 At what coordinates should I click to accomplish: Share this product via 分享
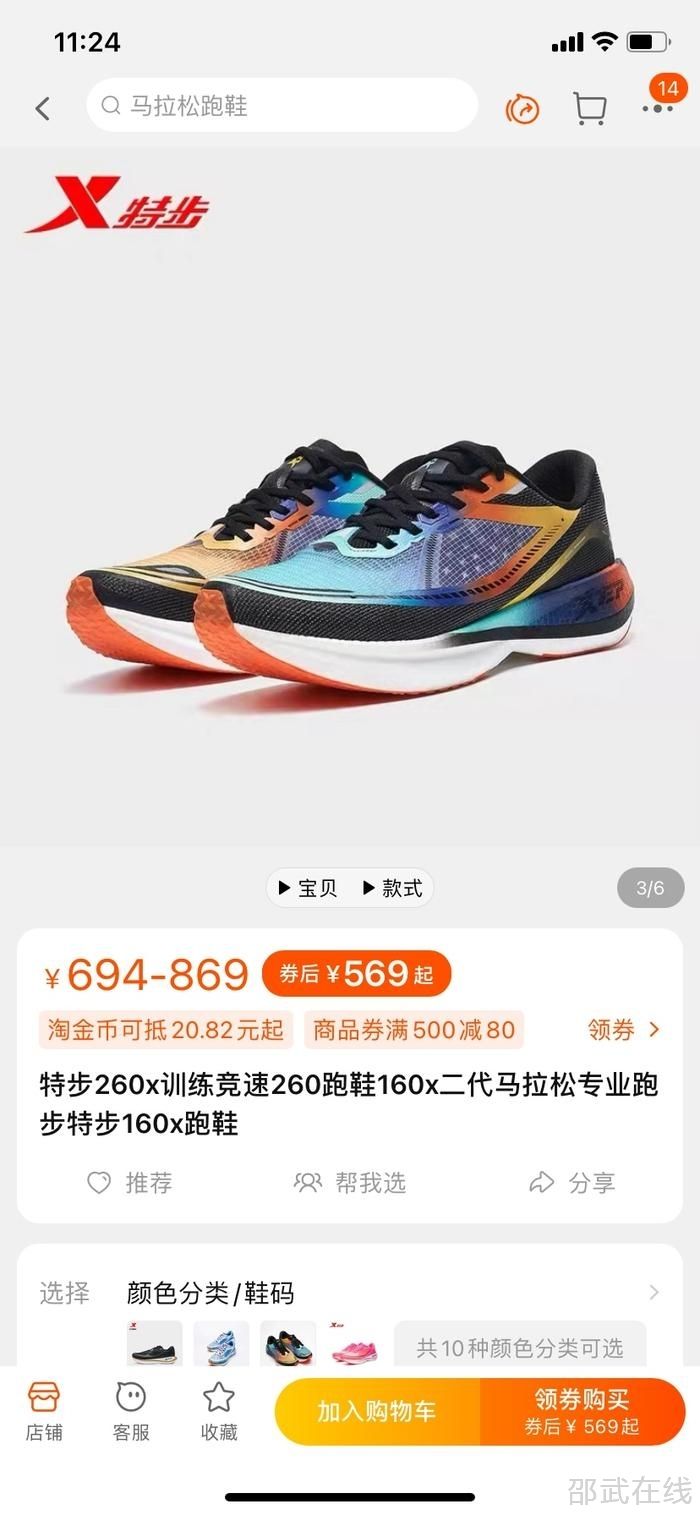[x=572, y=1183]
